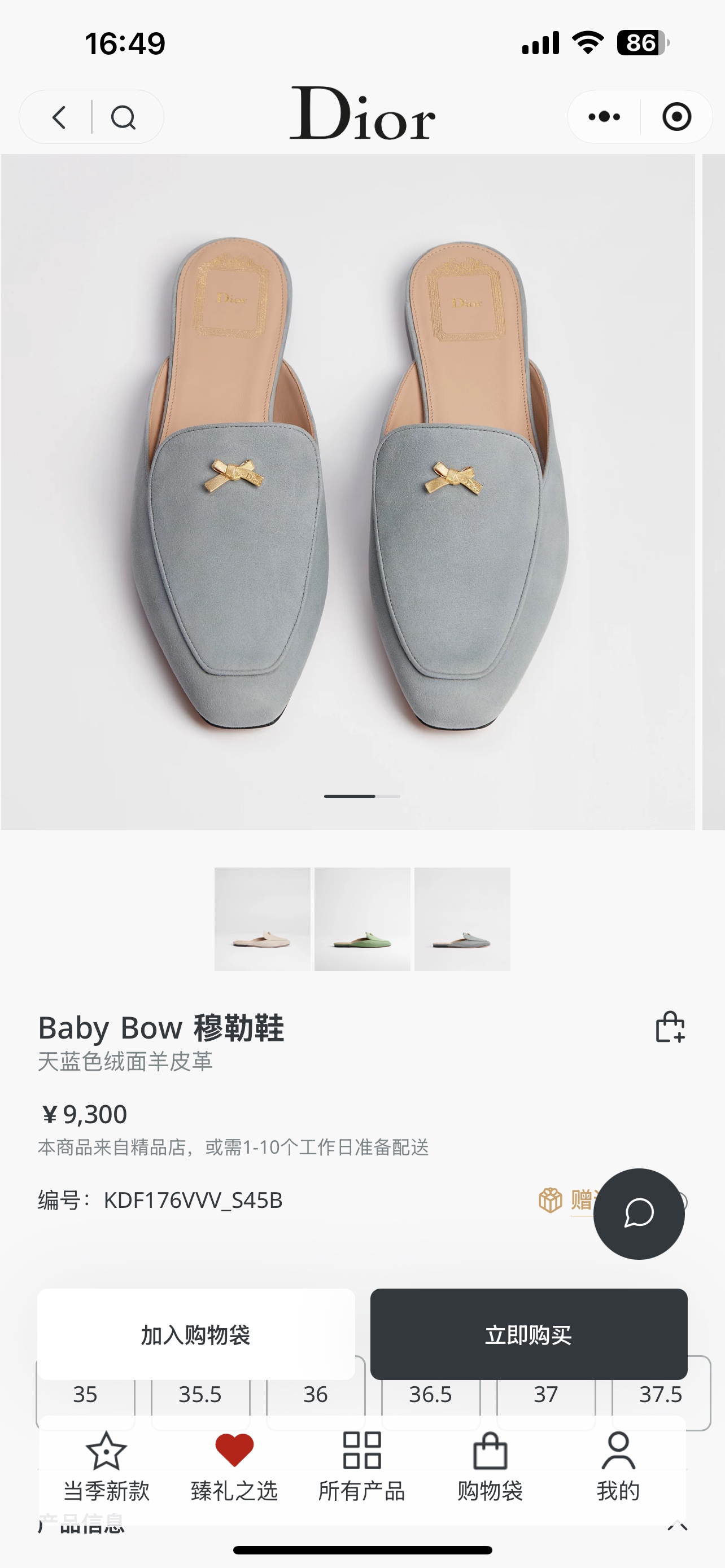
Task: Tap the bag-plus icon beside Baby Bow title
Action: (x=670, y=1027)
